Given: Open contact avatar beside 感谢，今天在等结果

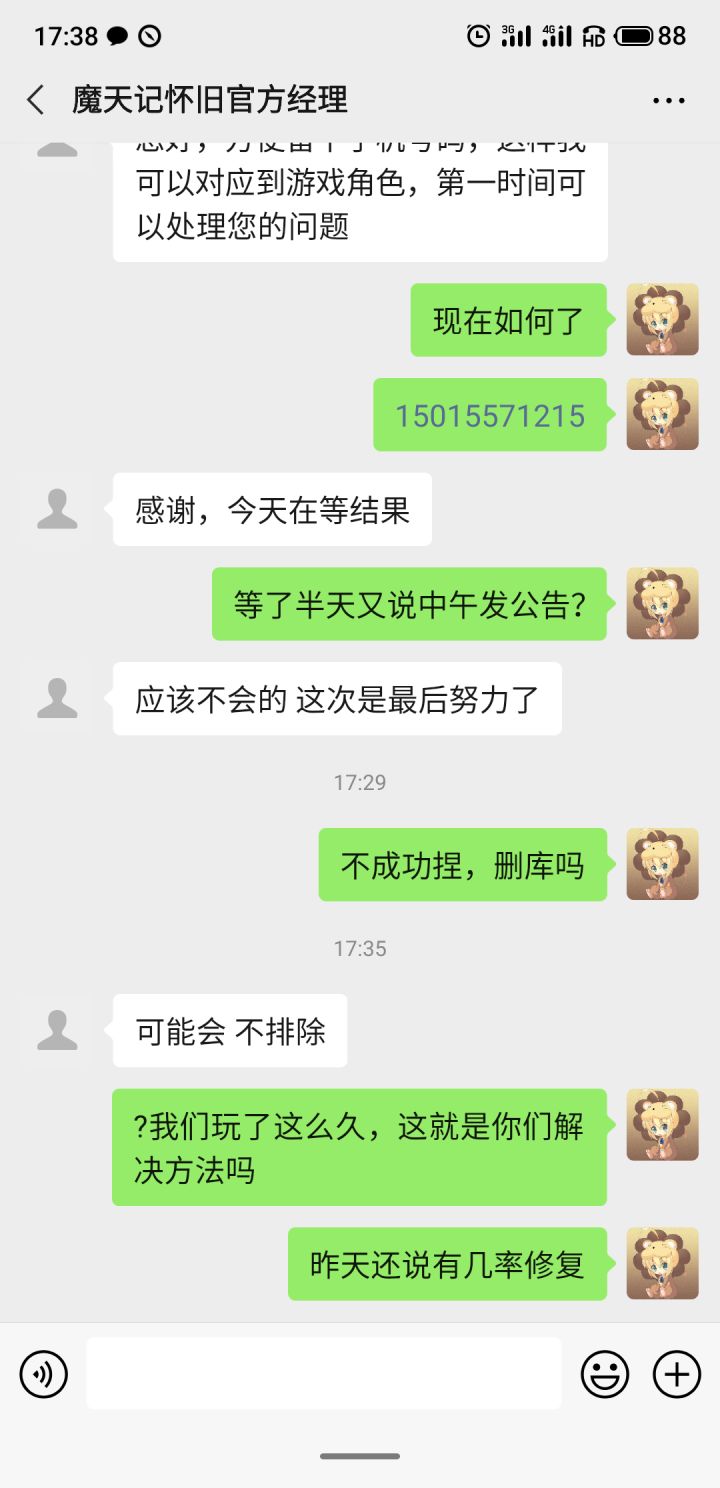Looking at the screenshot, I should click(57, 509).
